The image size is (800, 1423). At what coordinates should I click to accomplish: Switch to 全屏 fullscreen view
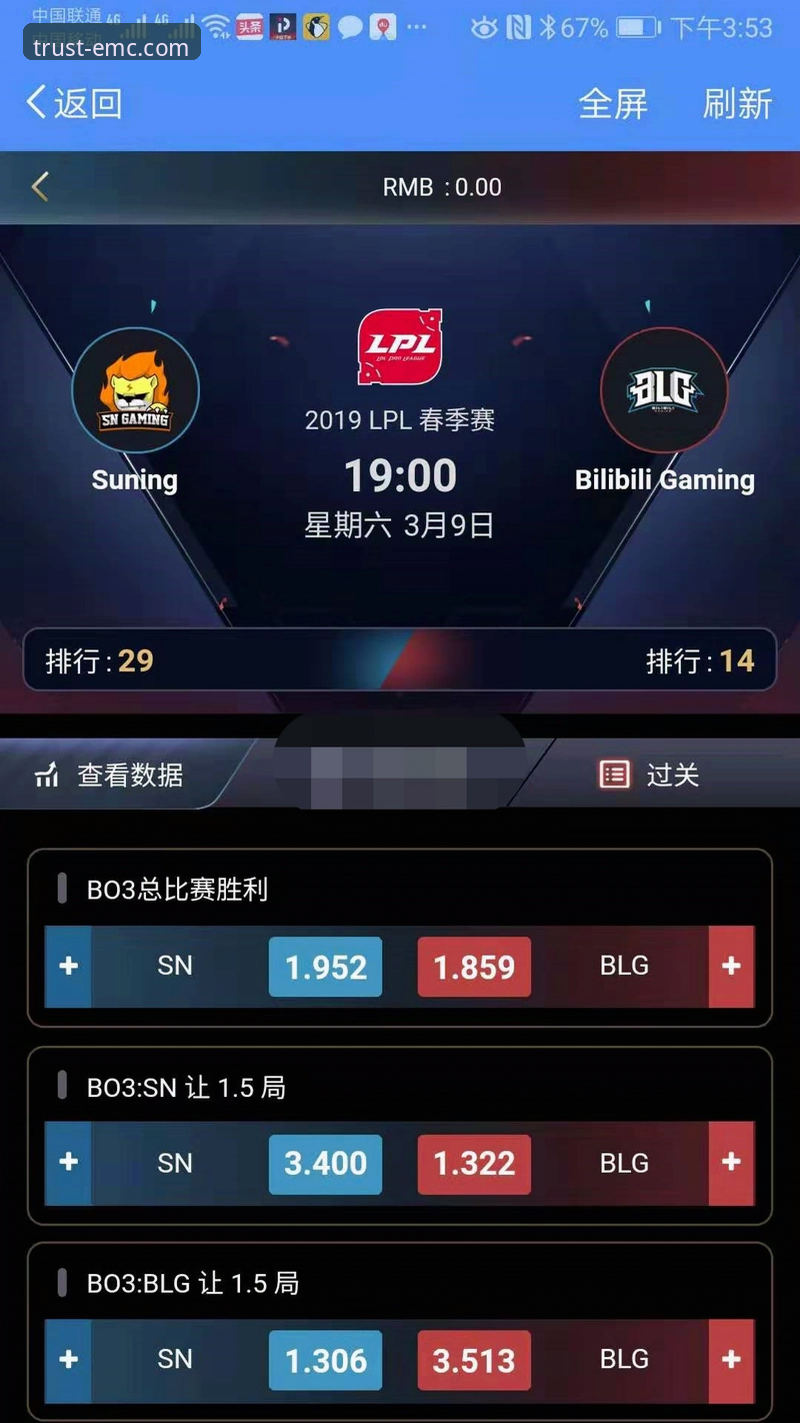pyautogui.click(x=613, y=103)
